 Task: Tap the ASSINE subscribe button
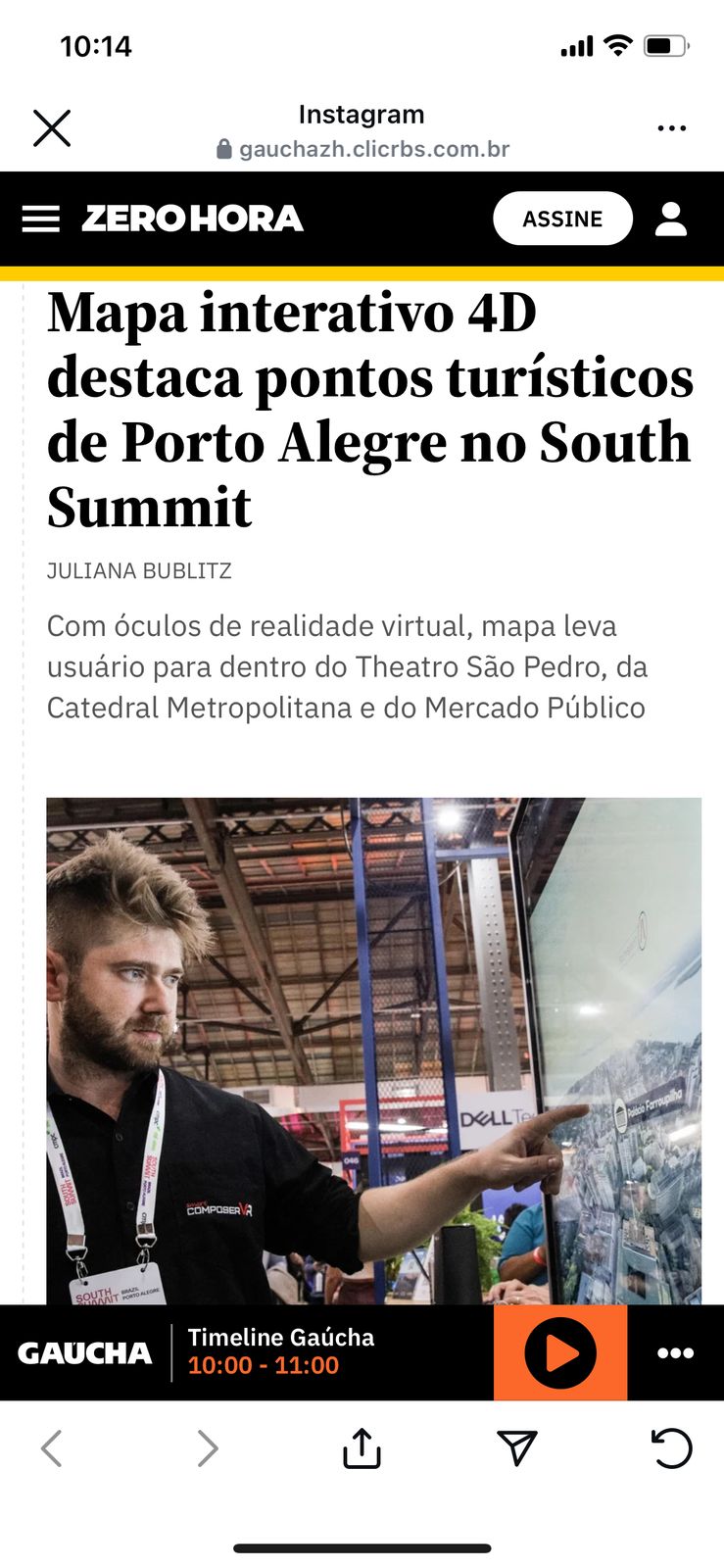tap(562, 219)
